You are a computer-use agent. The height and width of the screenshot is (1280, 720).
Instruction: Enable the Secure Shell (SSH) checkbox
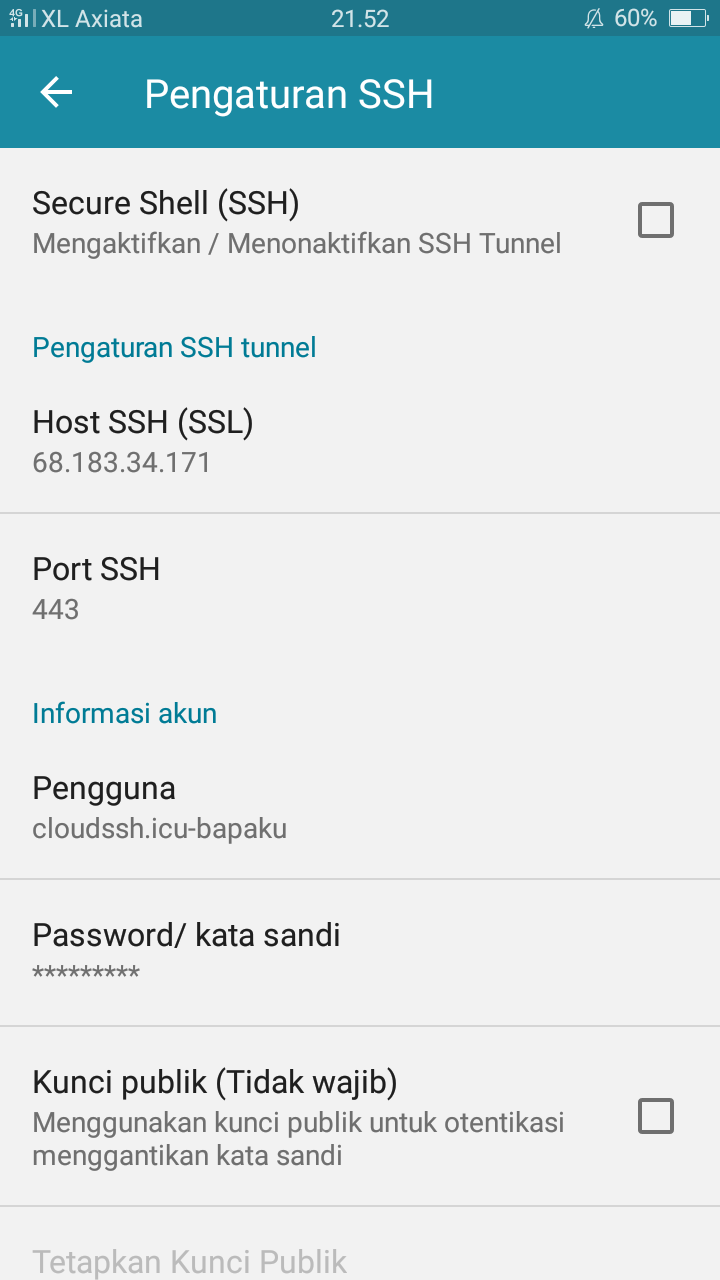(x=656, y=220)
